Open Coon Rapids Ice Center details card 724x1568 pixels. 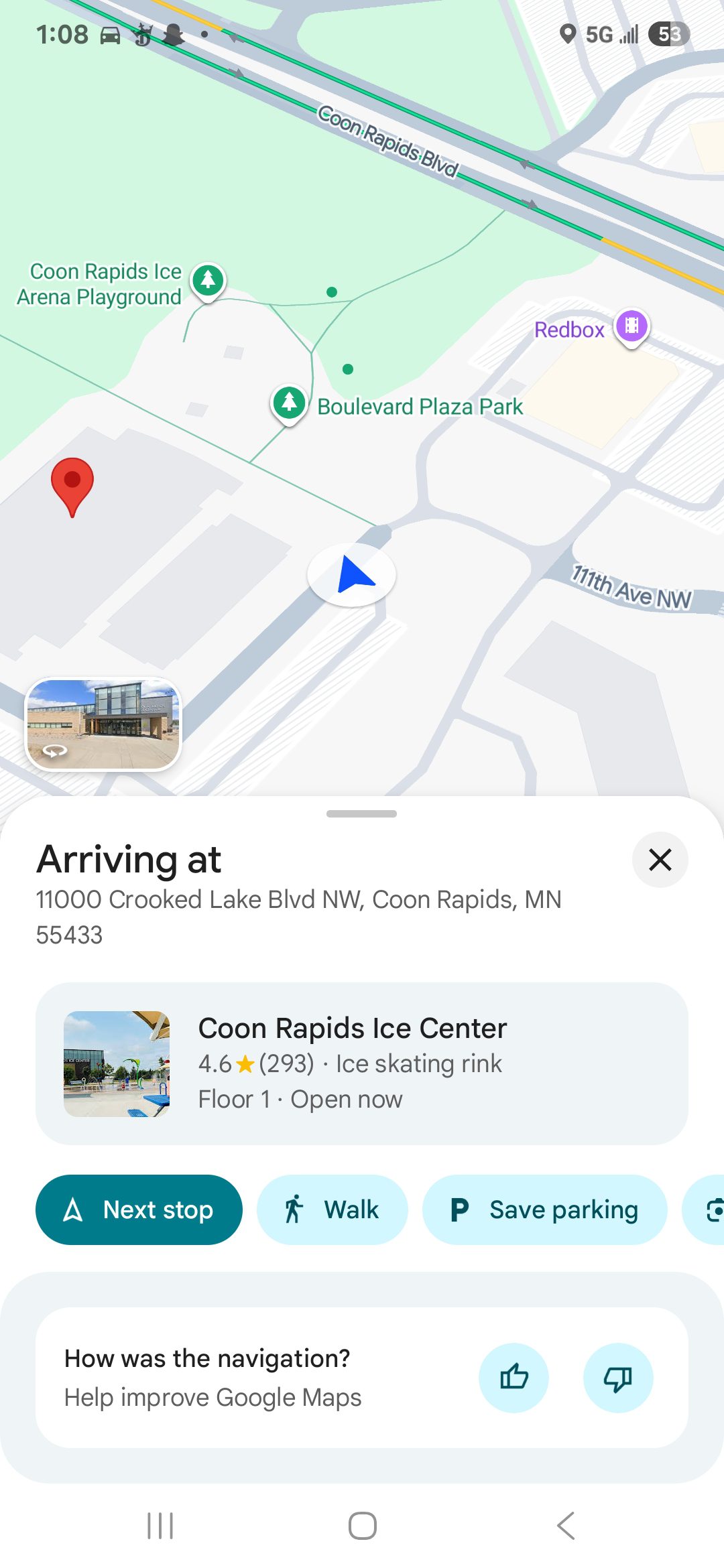click(x=362, y=1063)
